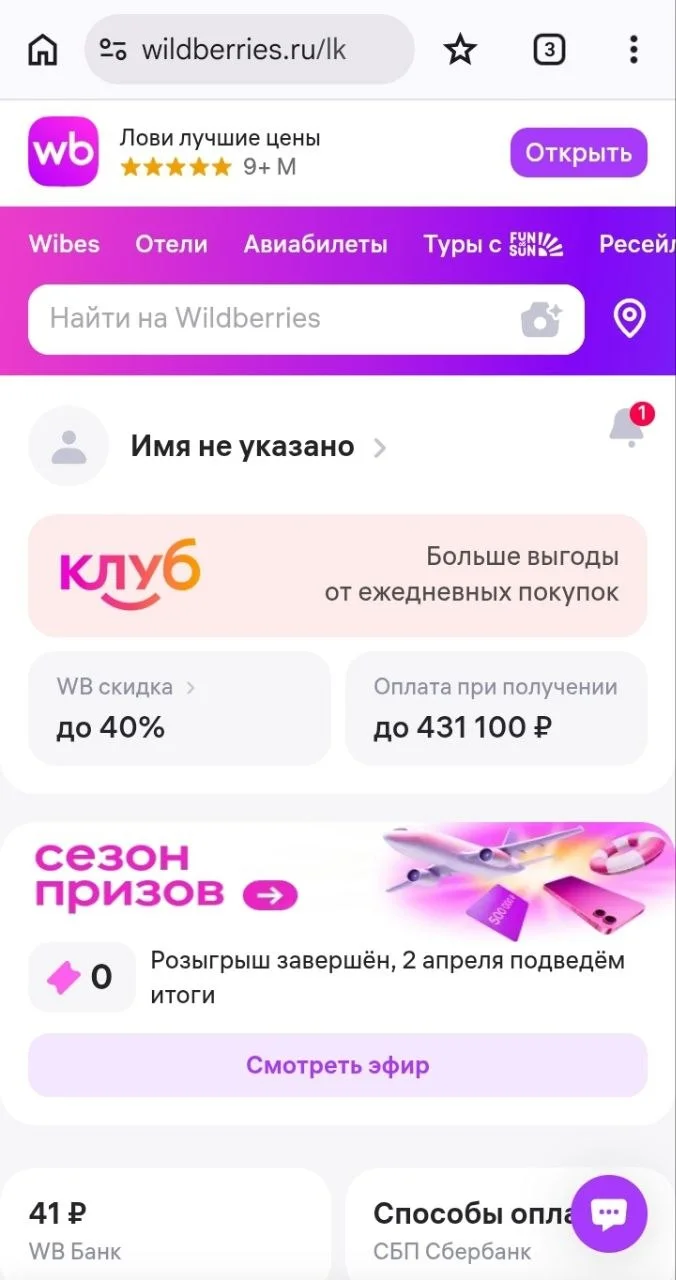
Task: Open the Авиабилеты section
Action: click(x=315, y=244)
